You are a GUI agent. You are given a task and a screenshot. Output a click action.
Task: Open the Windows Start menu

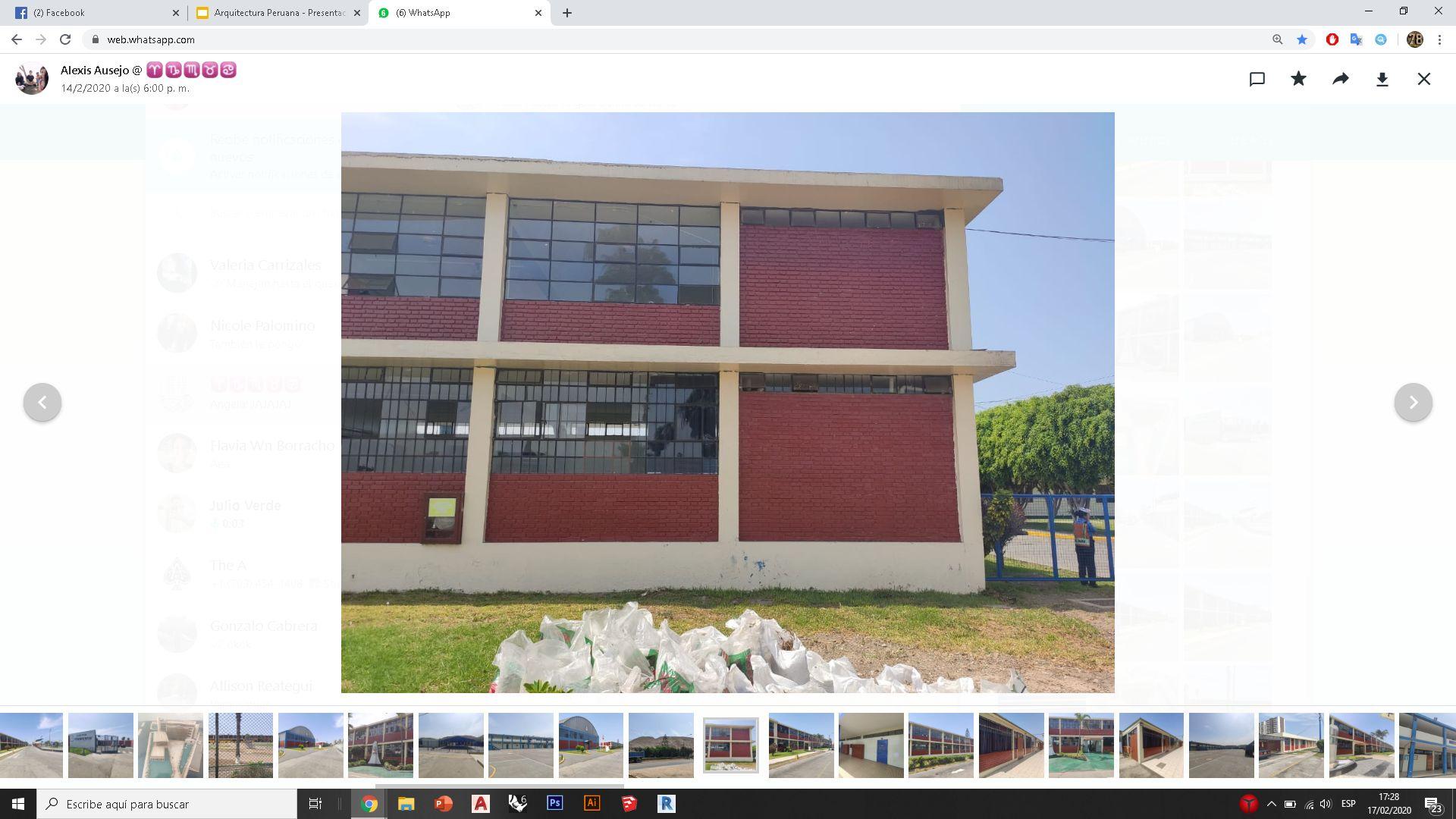18,804
